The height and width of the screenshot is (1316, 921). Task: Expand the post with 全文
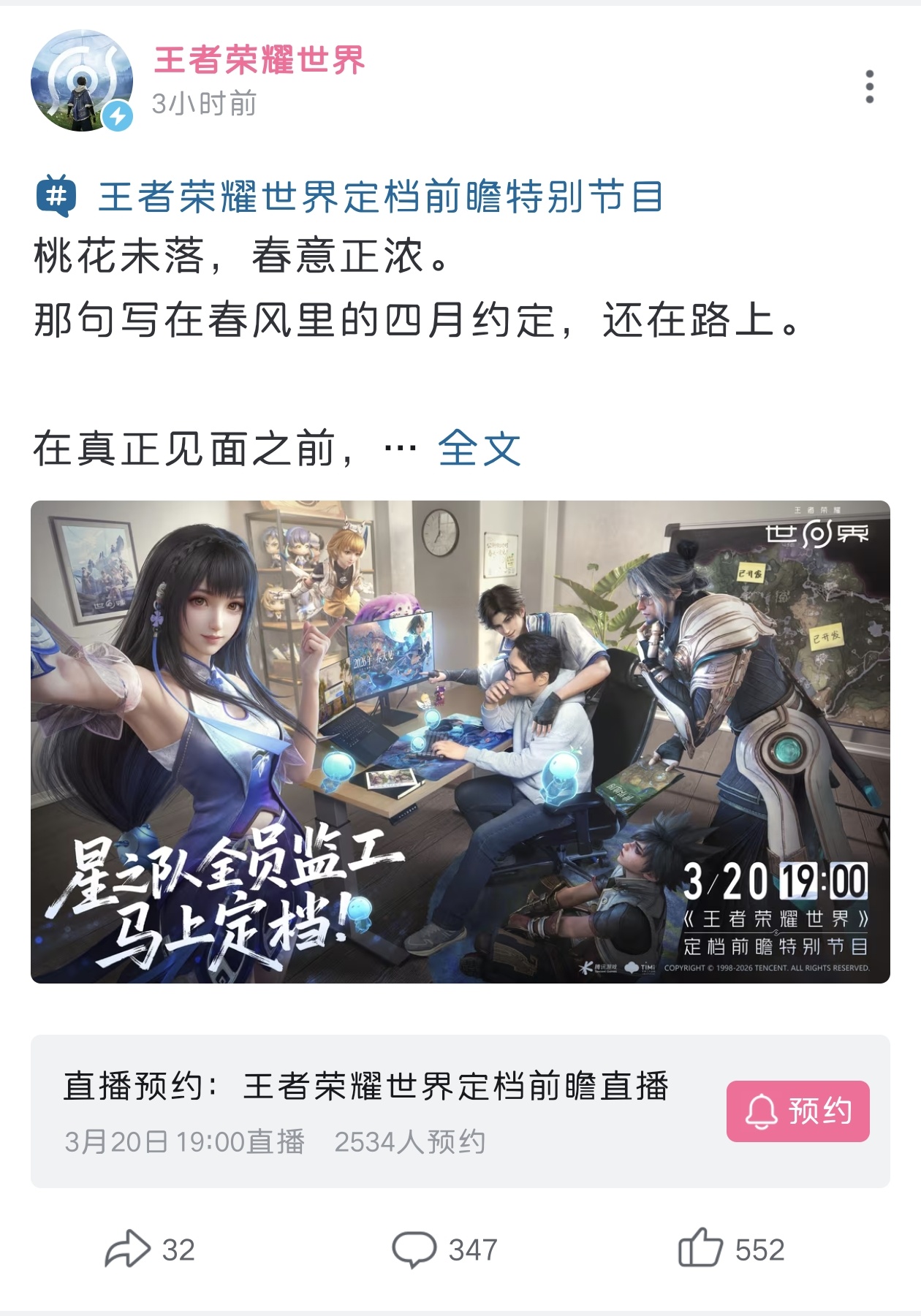coord(479,448)
